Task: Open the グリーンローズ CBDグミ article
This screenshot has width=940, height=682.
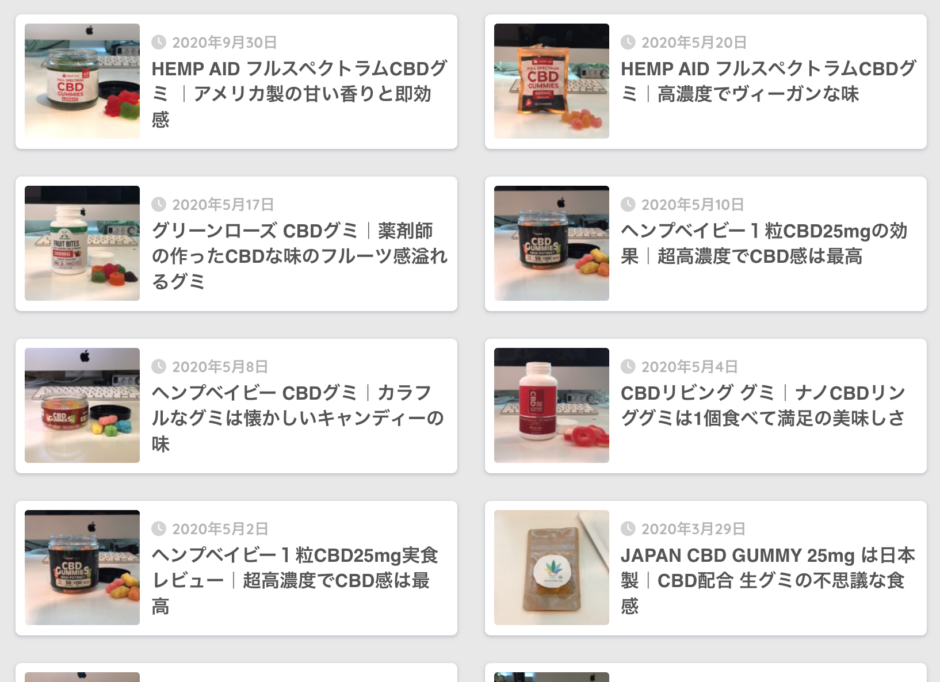Action: point(298,256)
